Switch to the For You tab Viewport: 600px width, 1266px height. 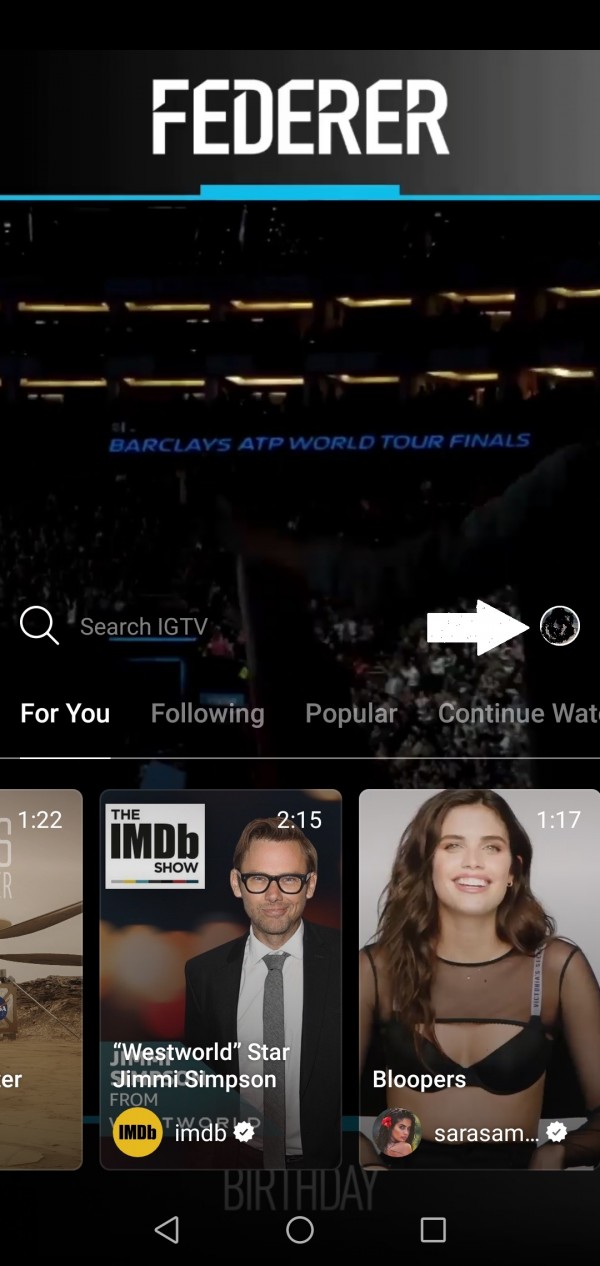[x=65, y=713]
